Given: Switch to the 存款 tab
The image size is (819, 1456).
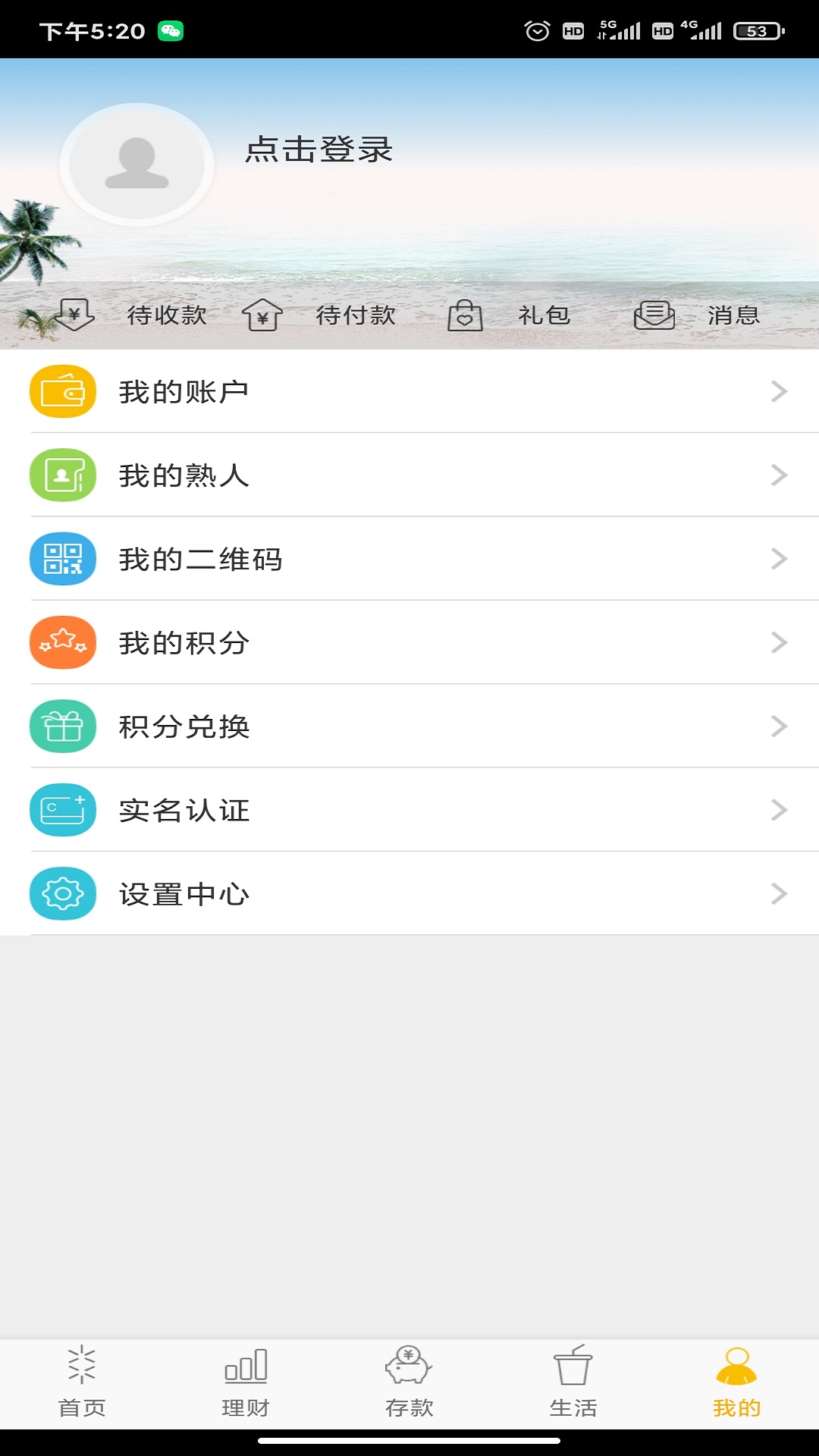Looking at the screenshot, I should 409,1383.
